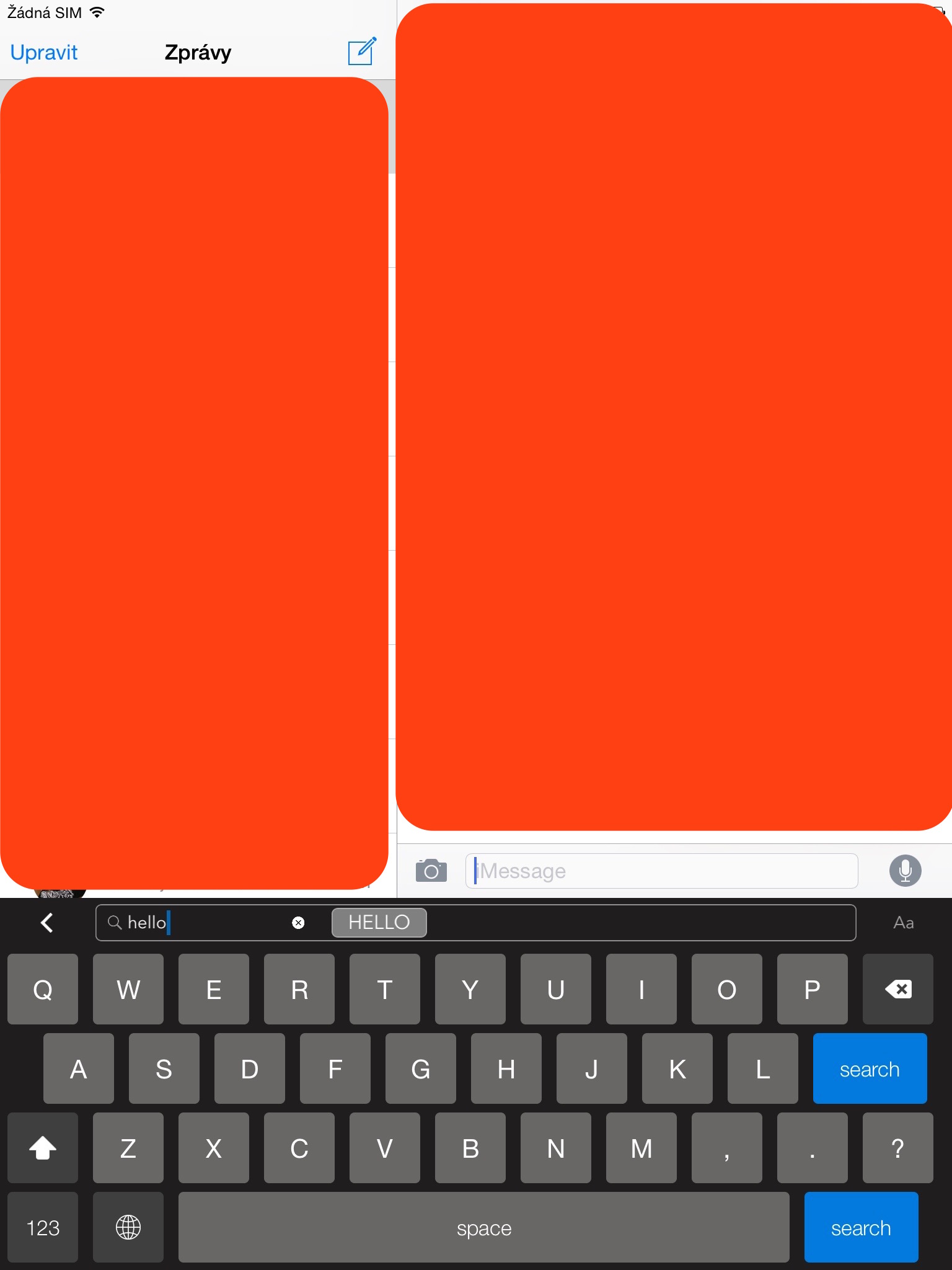Tap the search key beside space

(x=860, y=1227)
